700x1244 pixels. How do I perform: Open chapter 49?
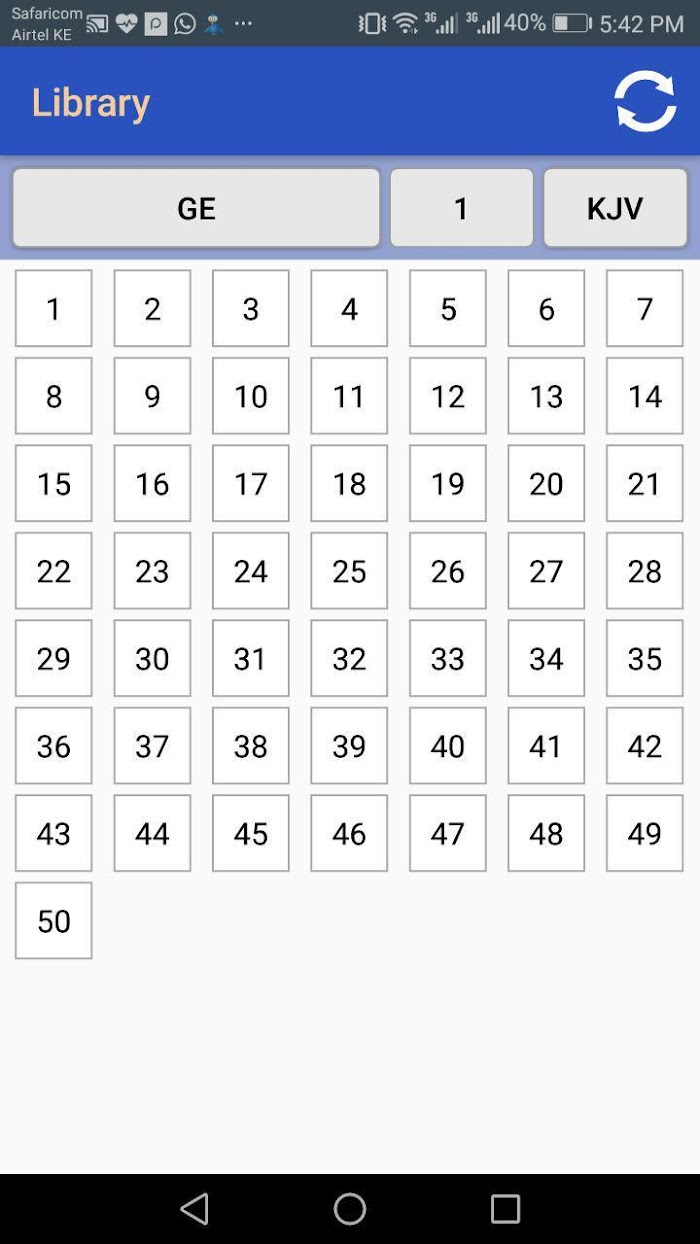645,833
